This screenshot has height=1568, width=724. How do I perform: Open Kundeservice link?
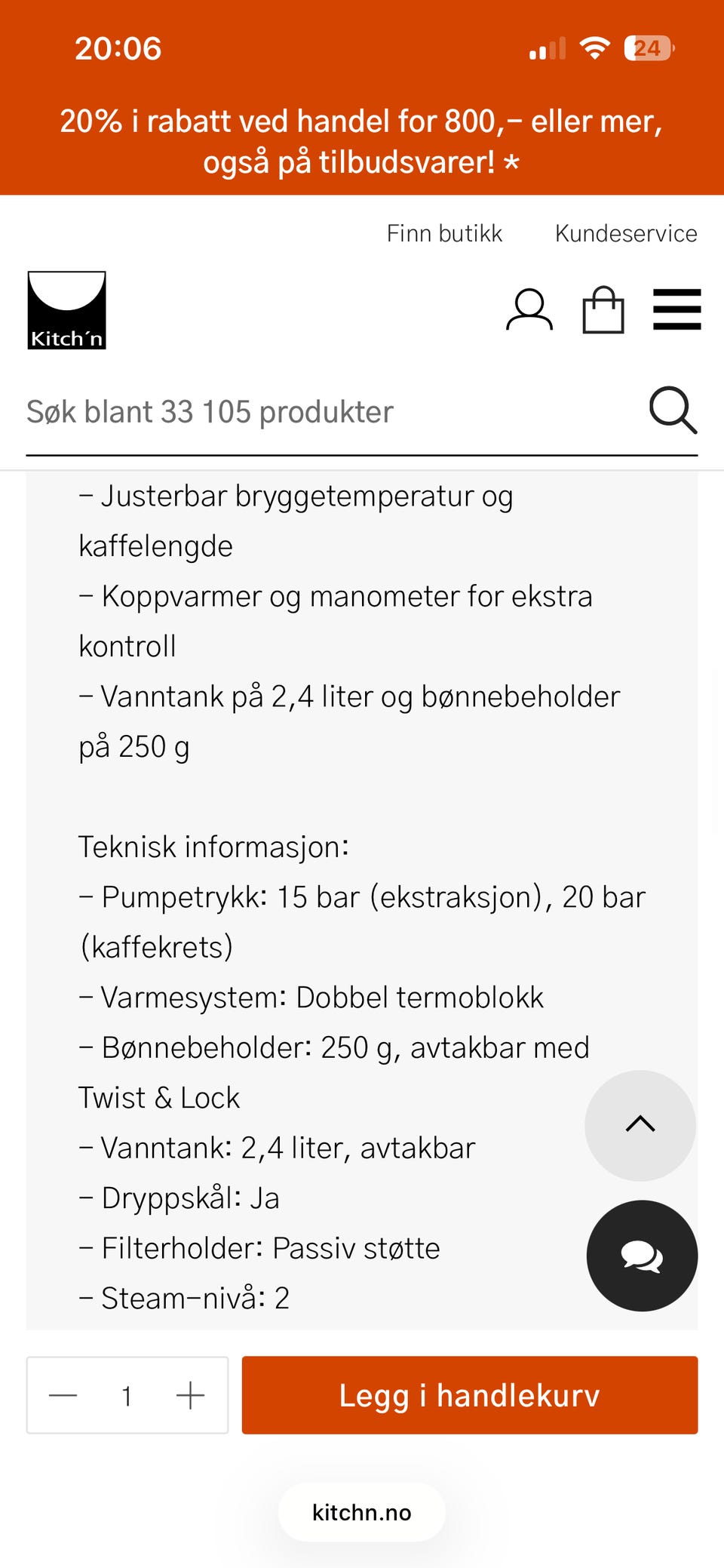[626, 234]
